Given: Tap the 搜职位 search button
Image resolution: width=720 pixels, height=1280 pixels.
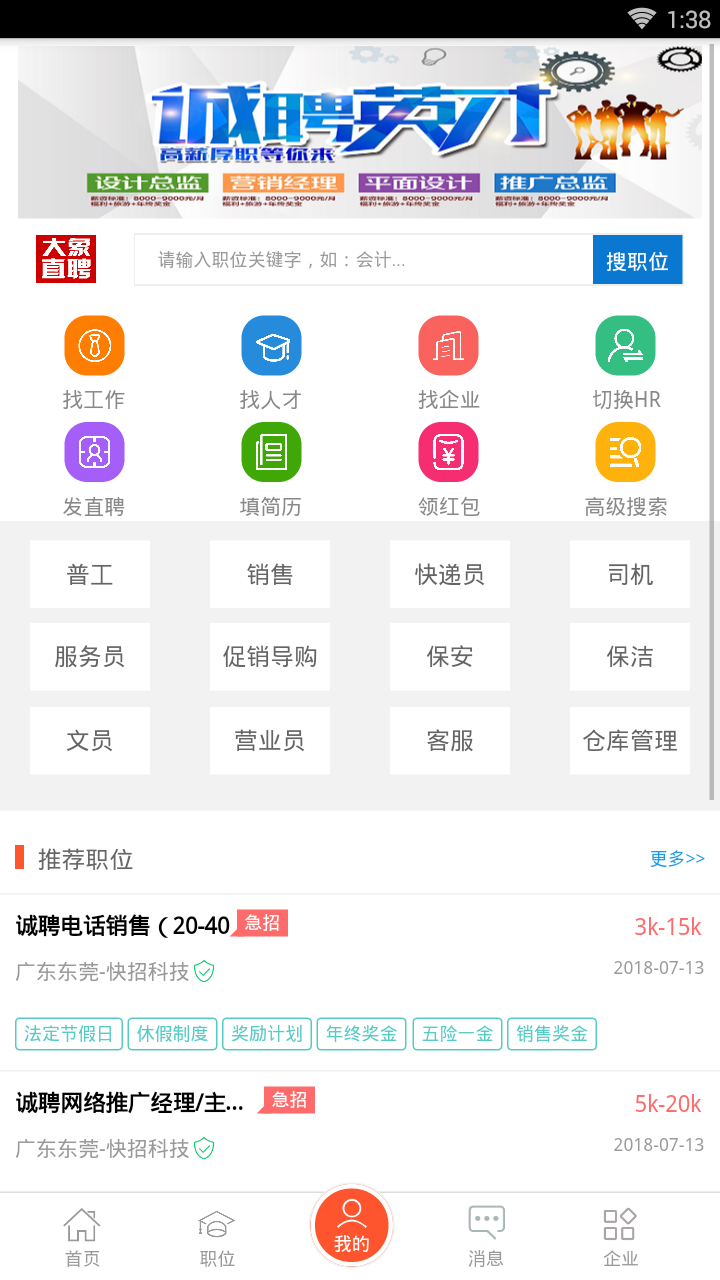Looking at the screenshot, I should pyautogui.click(x=637, y=261).
